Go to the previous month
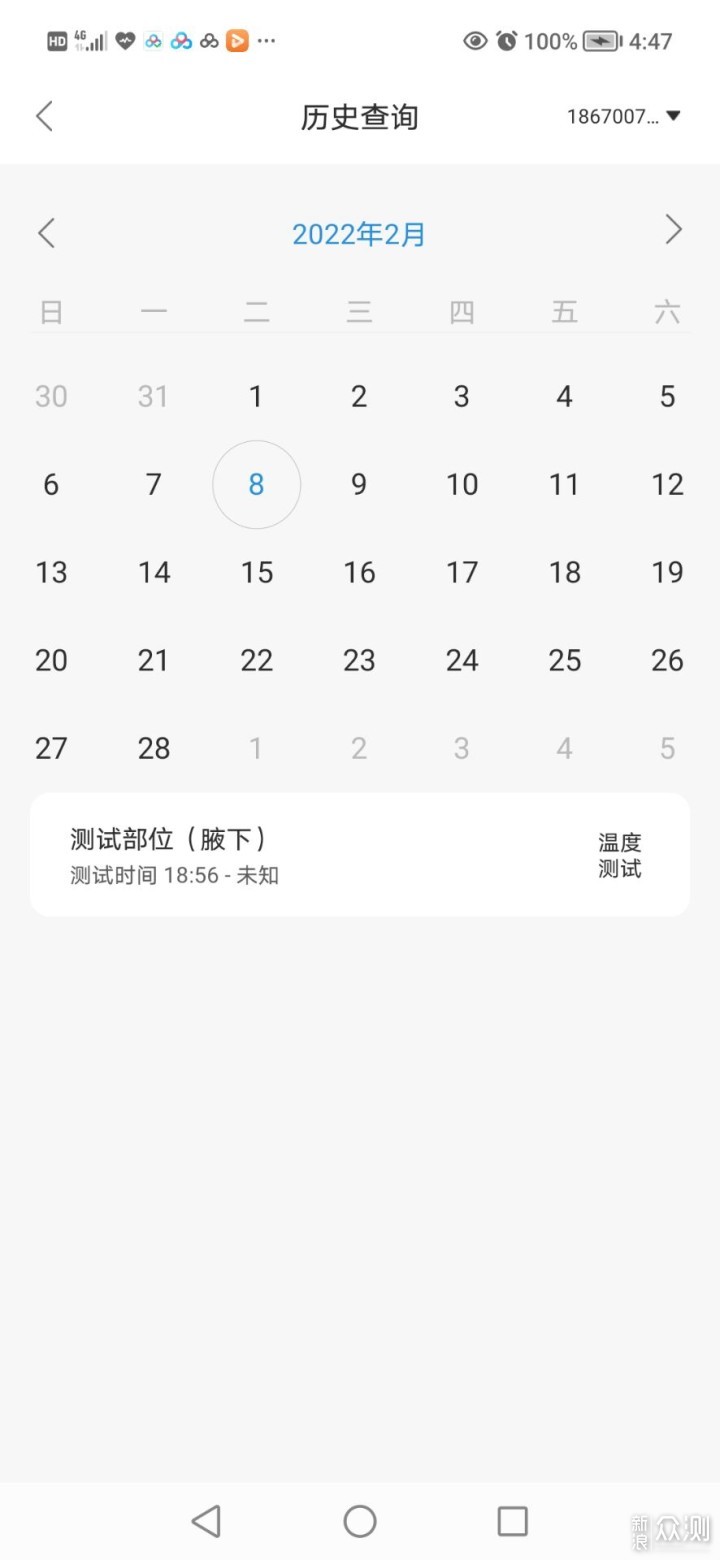The width and height of the screenshot is (720, 1560). pos(46,233)
